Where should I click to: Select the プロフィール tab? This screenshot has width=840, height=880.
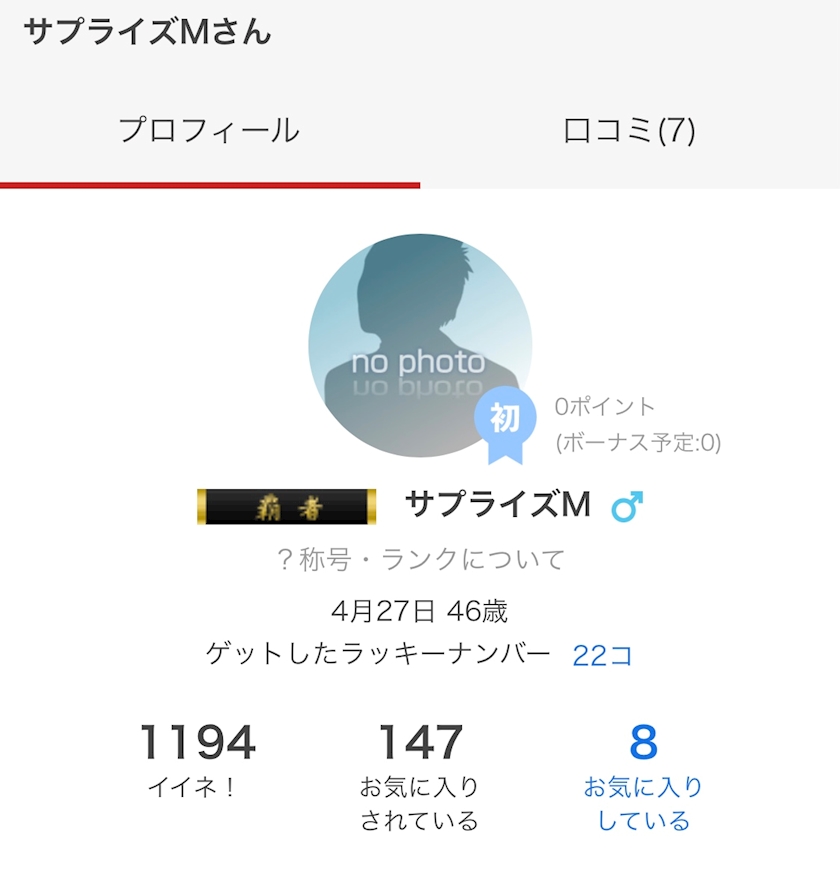[210, 131]
